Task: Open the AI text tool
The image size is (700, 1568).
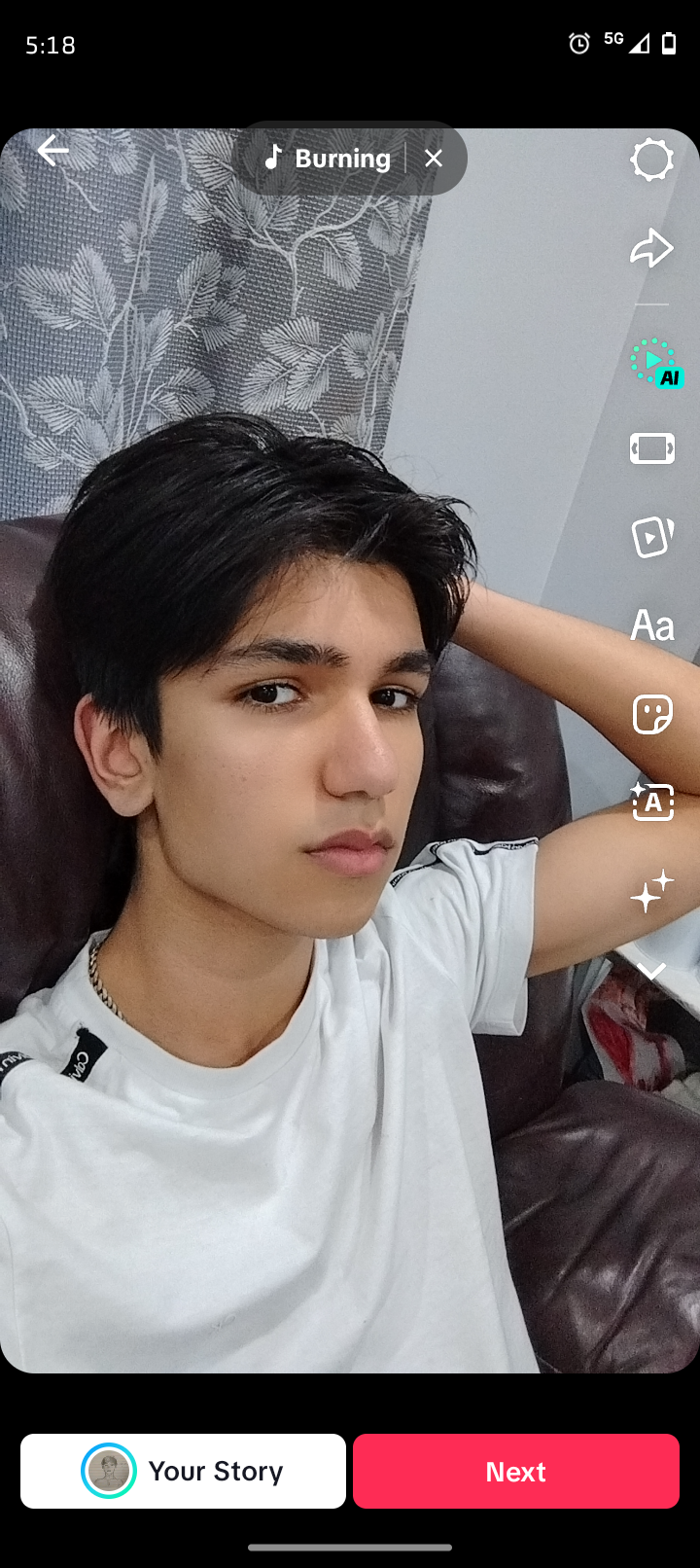Action: (651, 802)
